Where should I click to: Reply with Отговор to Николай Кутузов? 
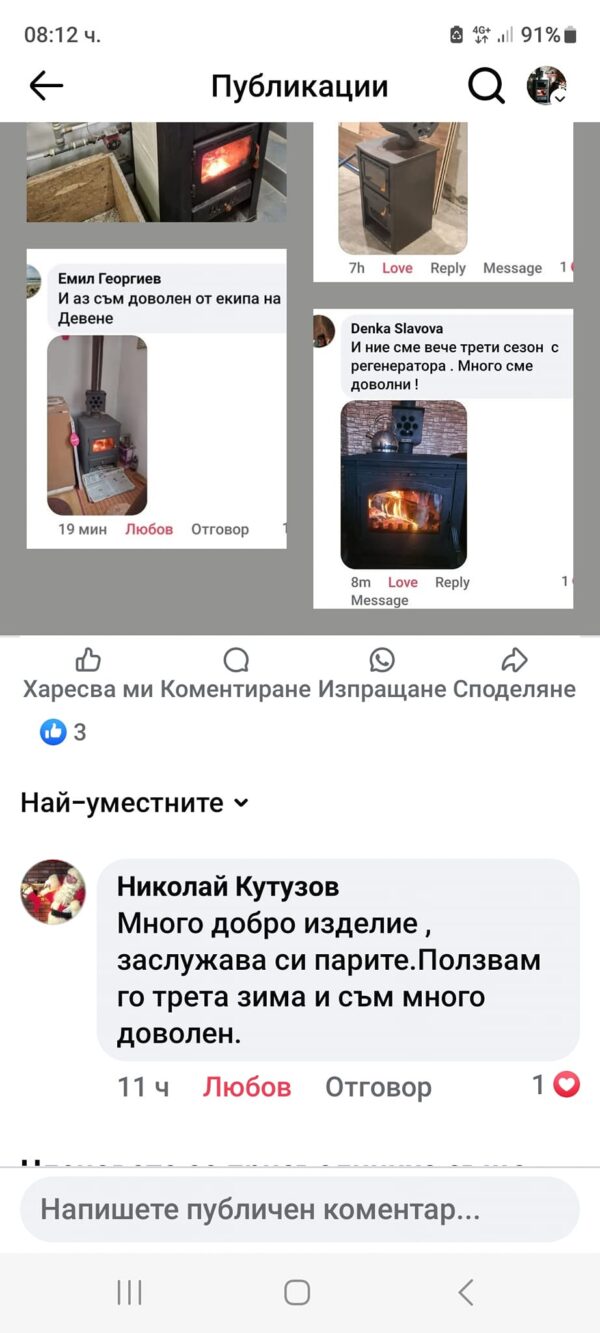click(x=378, y=1087)
